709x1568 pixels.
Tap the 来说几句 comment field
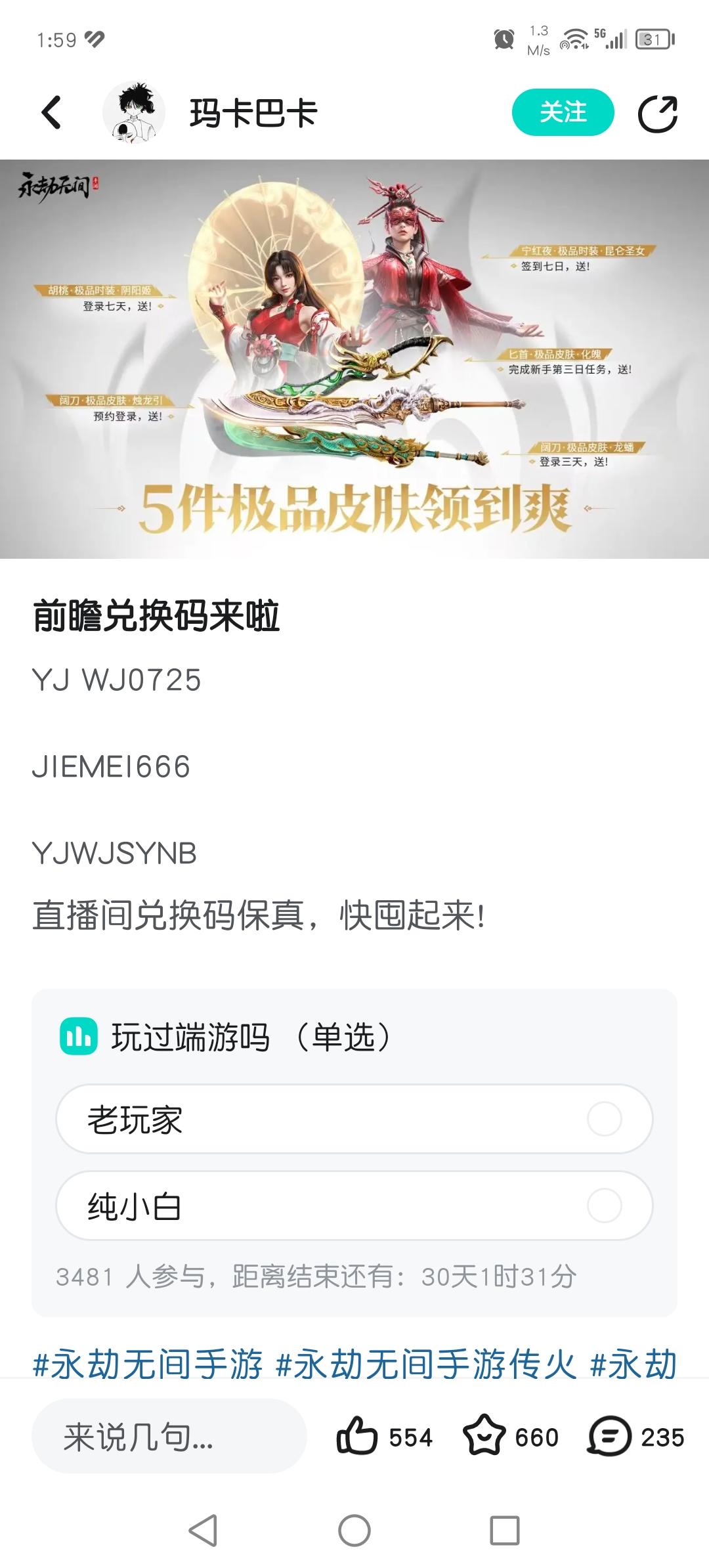coord(169,1437)
